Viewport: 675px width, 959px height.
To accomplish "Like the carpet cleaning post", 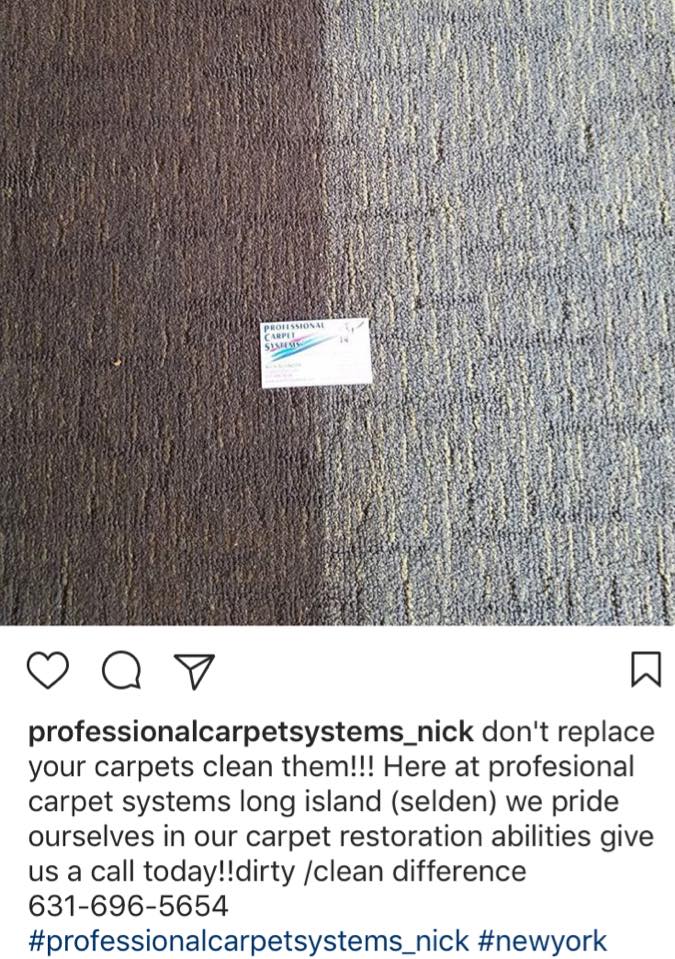I will click(48, 670).
